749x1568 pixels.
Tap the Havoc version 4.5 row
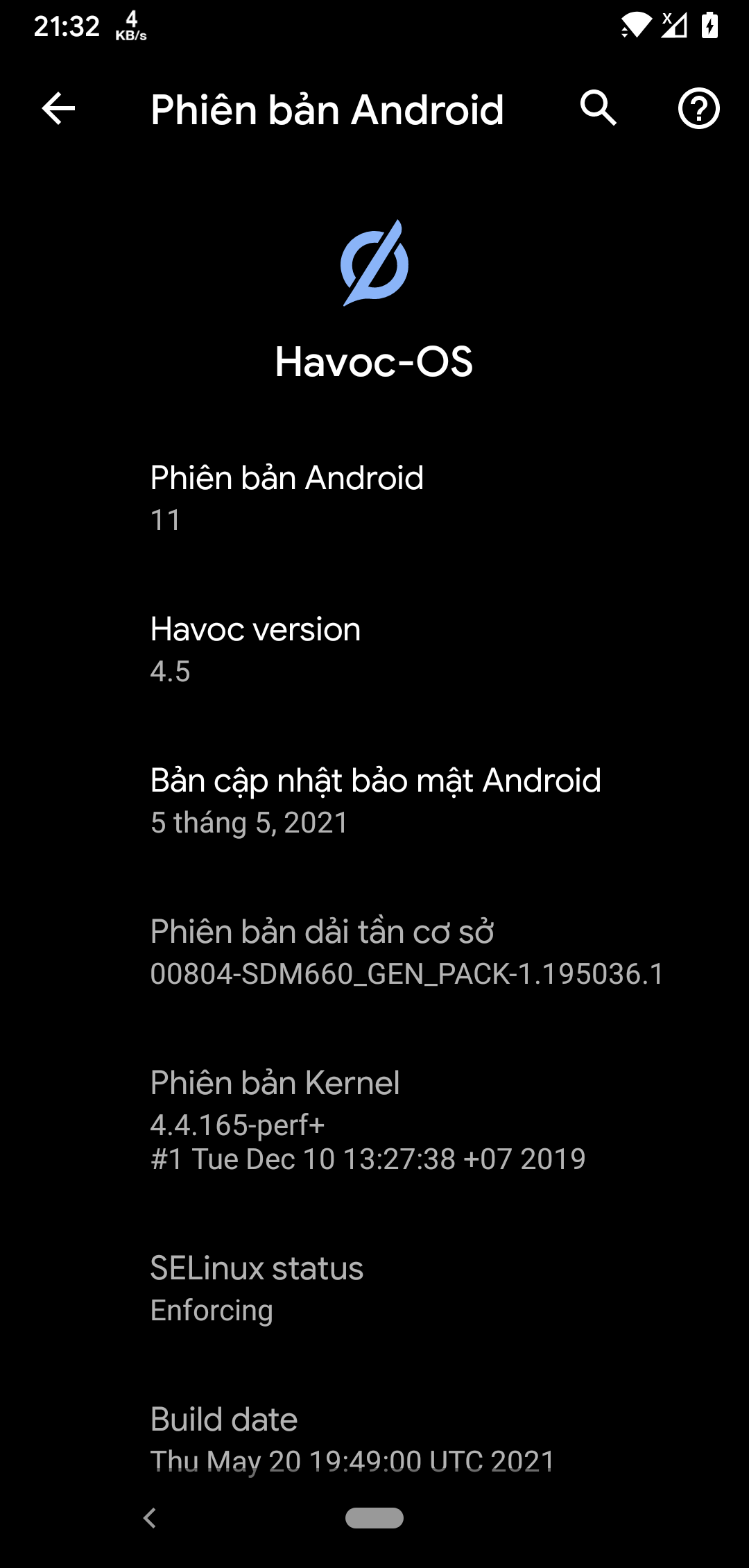(374, 649)
